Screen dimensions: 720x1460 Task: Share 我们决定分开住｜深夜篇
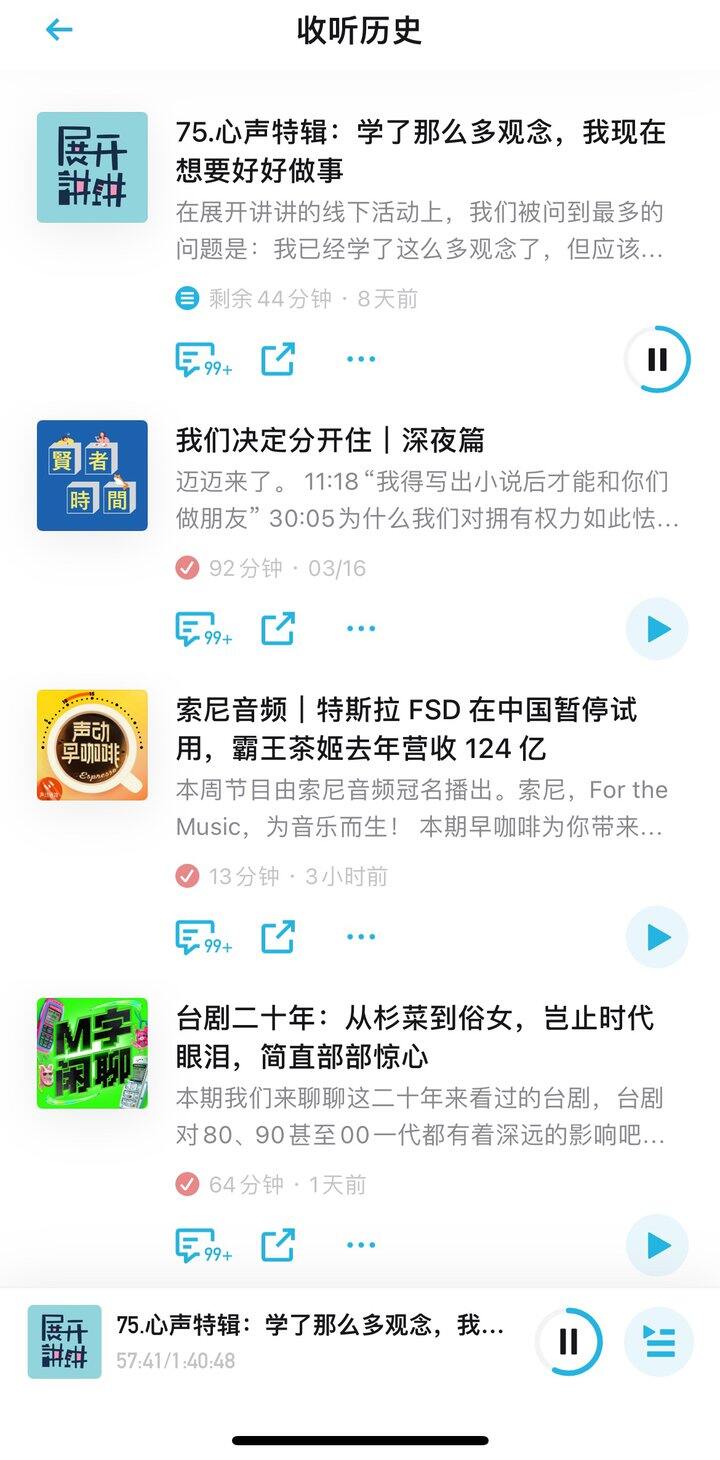[x=278, y=629]
